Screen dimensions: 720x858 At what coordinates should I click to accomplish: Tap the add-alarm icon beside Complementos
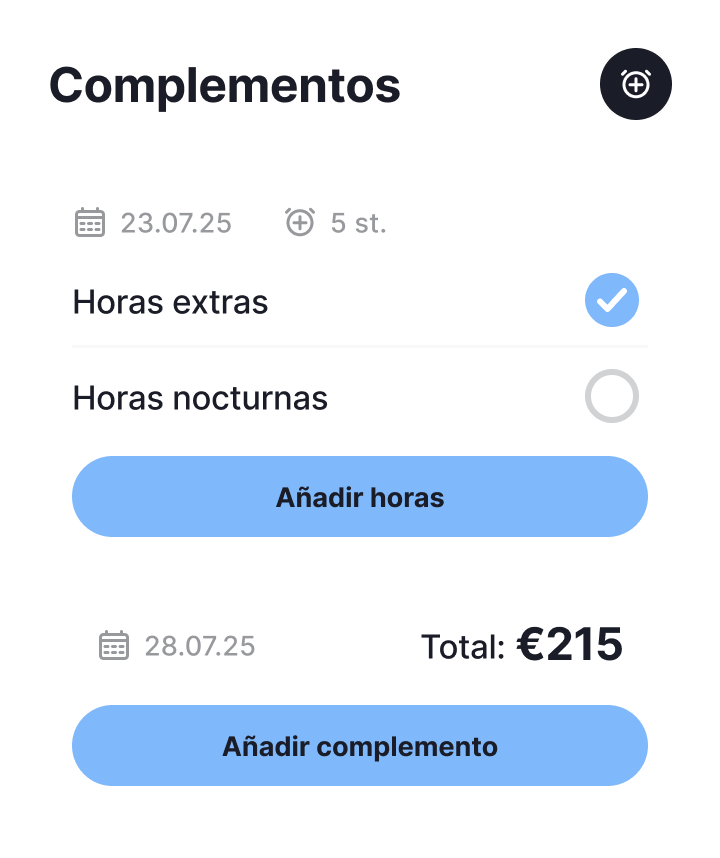point(636,85)
